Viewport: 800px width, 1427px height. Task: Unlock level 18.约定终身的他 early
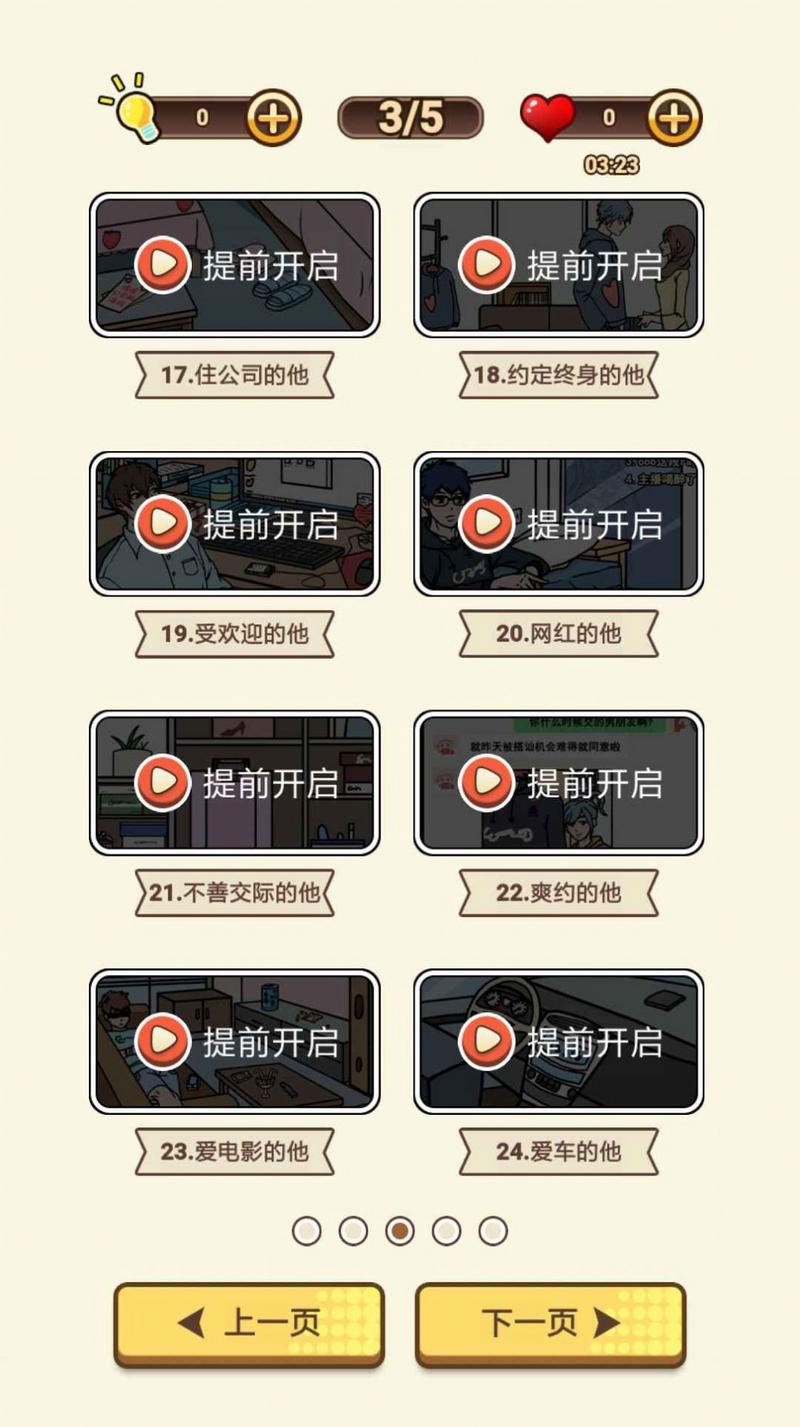click(x=558, y=265)
